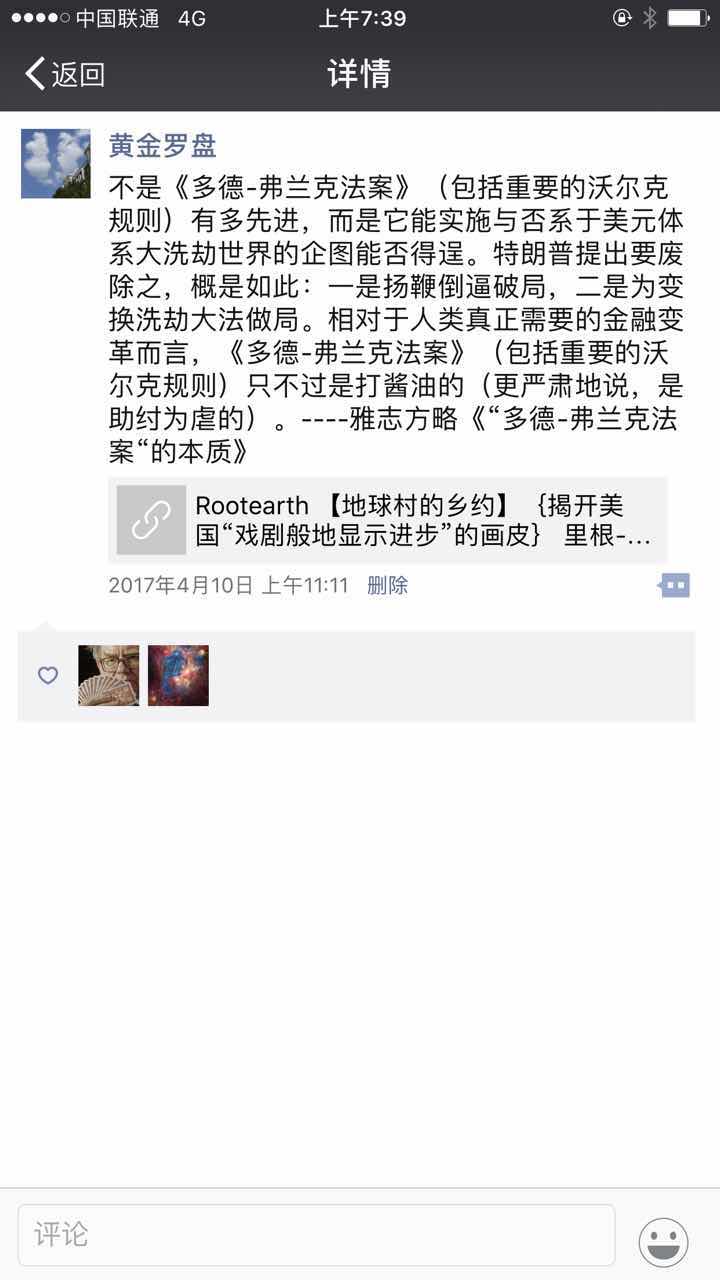Open the like and comment bubble icon
Viewport: 720px width, 1280px height.
tap(675, 585)
